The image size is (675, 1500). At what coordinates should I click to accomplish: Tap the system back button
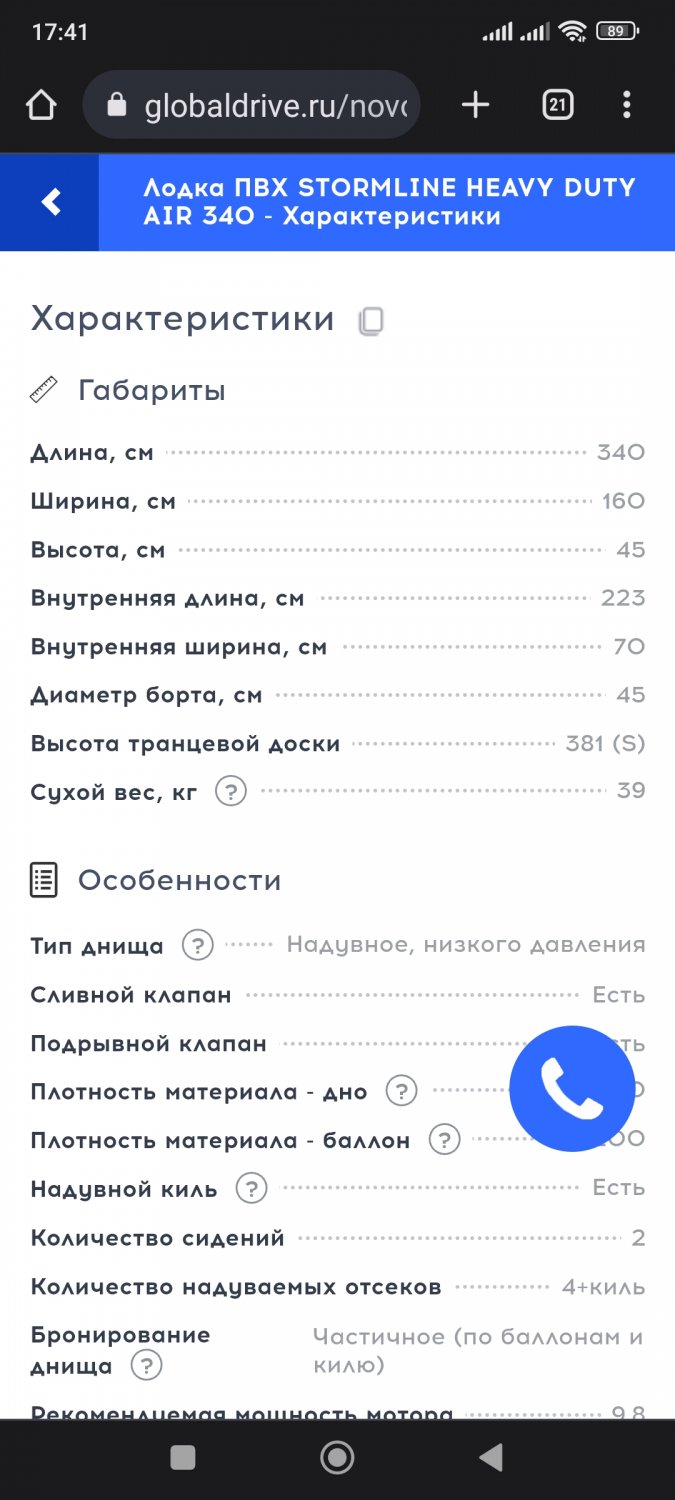pos(491,1458)
